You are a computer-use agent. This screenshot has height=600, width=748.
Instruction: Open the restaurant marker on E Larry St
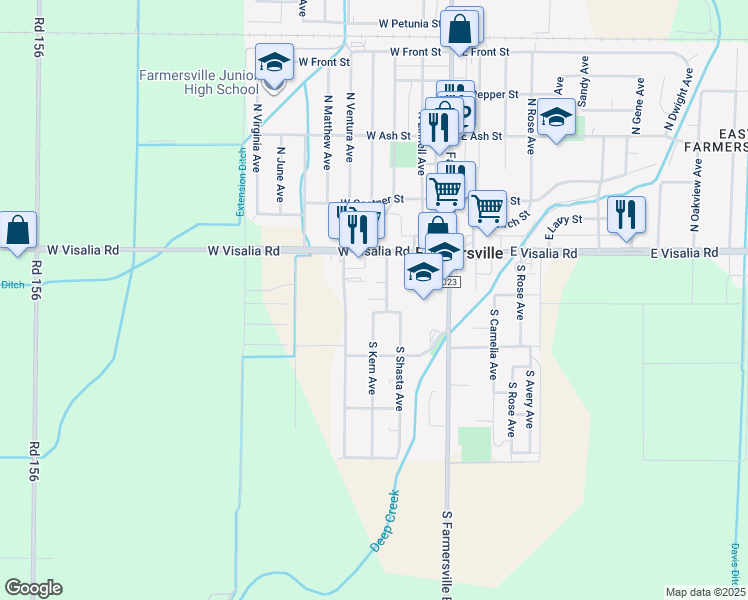[x=626, y=215]
